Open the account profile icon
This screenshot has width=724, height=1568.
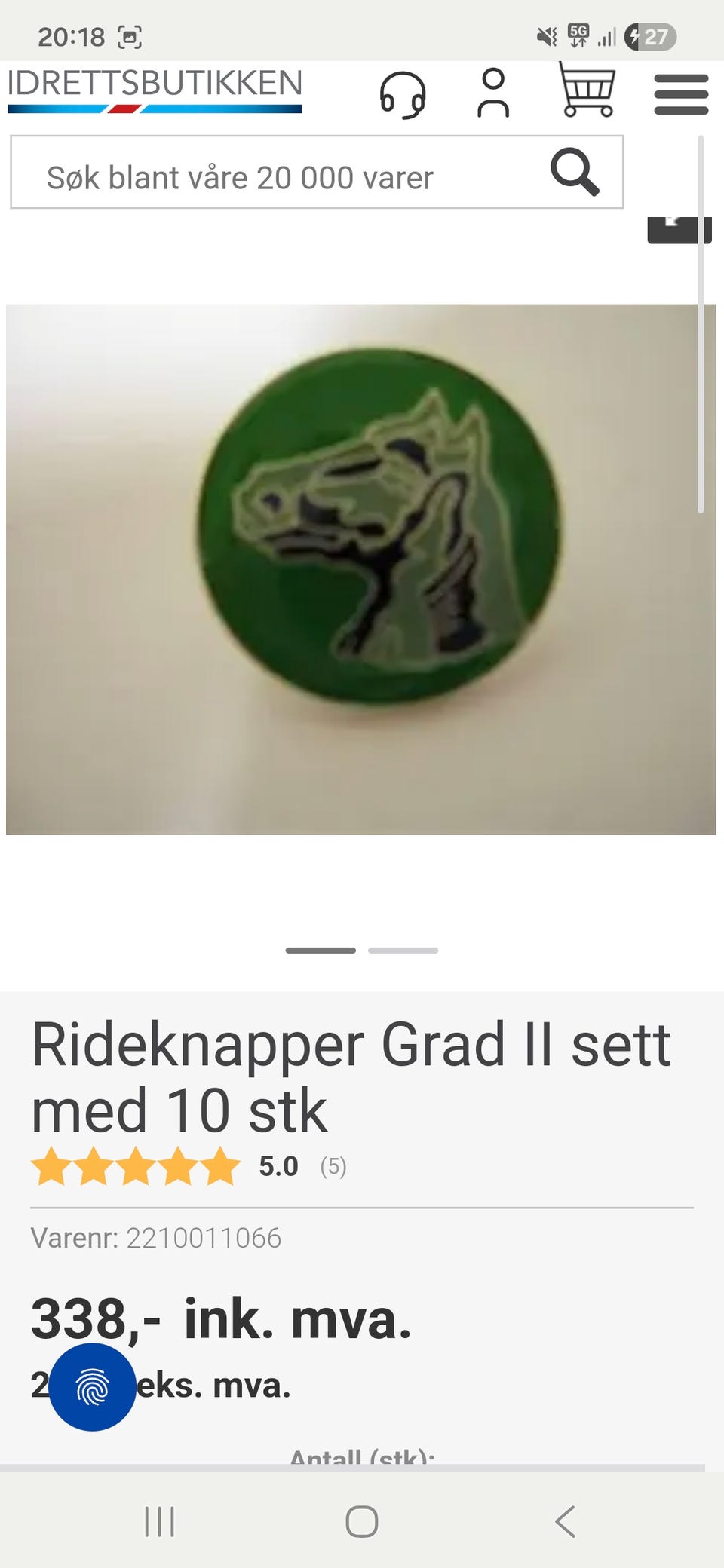click(x=494, y=92)
